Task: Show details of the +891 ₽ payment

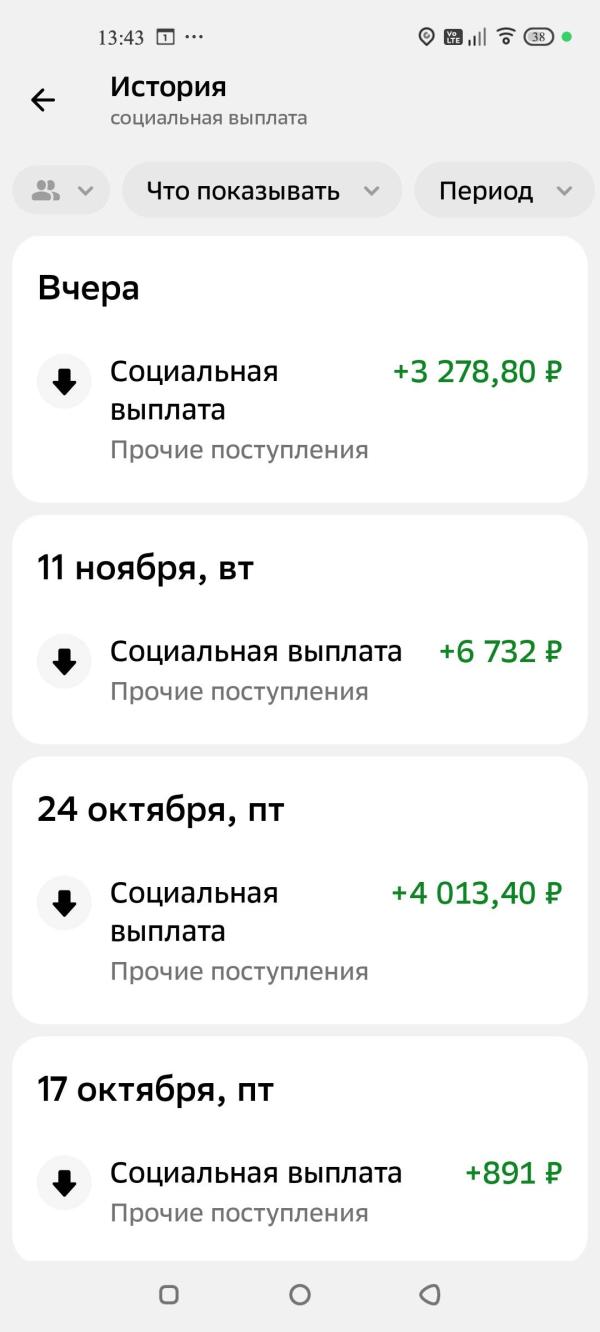Action: pos(300,1191)
